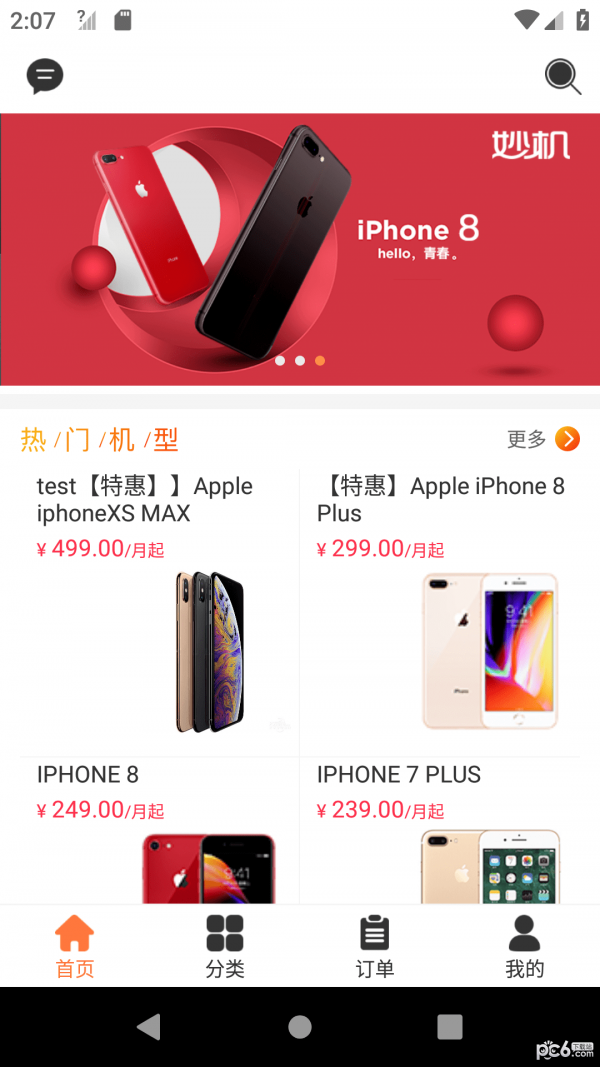The image size is (600, 1067).
Task: Select the IPHONE 8 product card
Action: click(x=160, y=830)
